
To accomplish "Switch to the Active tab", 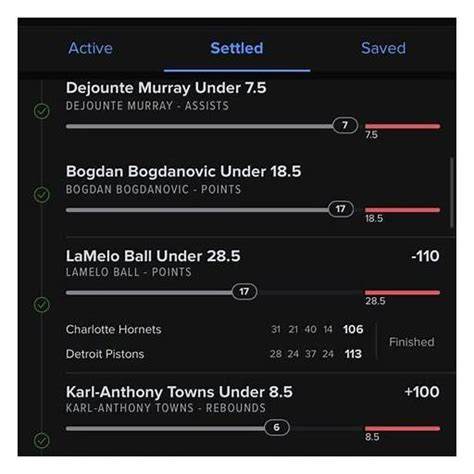I will tap(90, 48).
